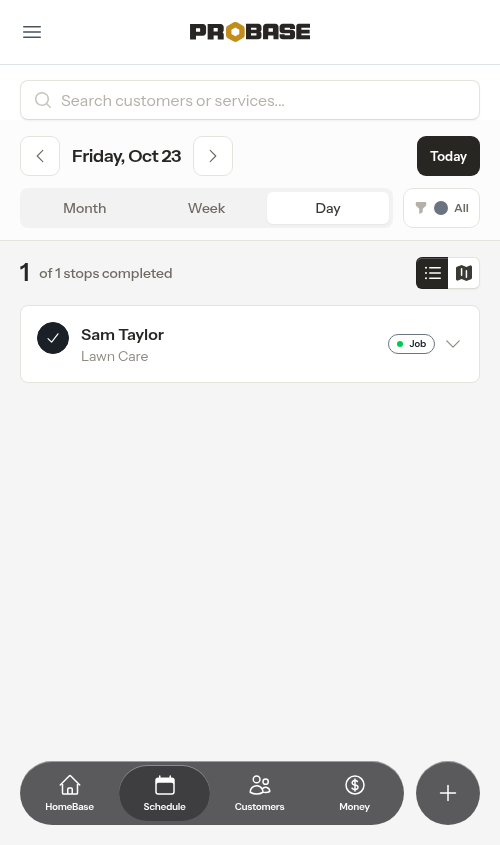Tap the plus add button
The width and height of the screenshot is (500, 845).
click(x=448, y=793)
